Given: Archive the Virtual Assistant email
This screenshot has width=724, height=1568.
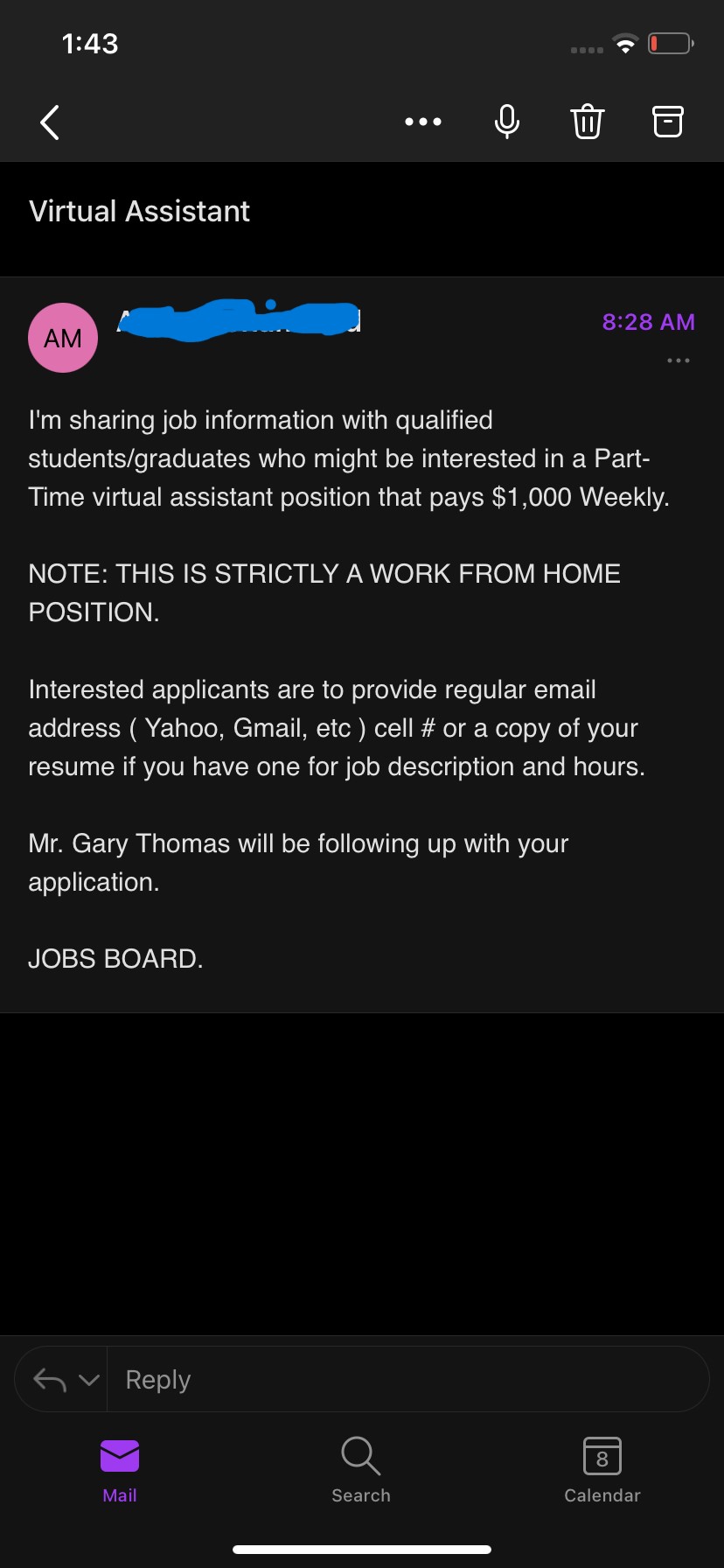Looking at the screenshot, I should tap(668, 122).
